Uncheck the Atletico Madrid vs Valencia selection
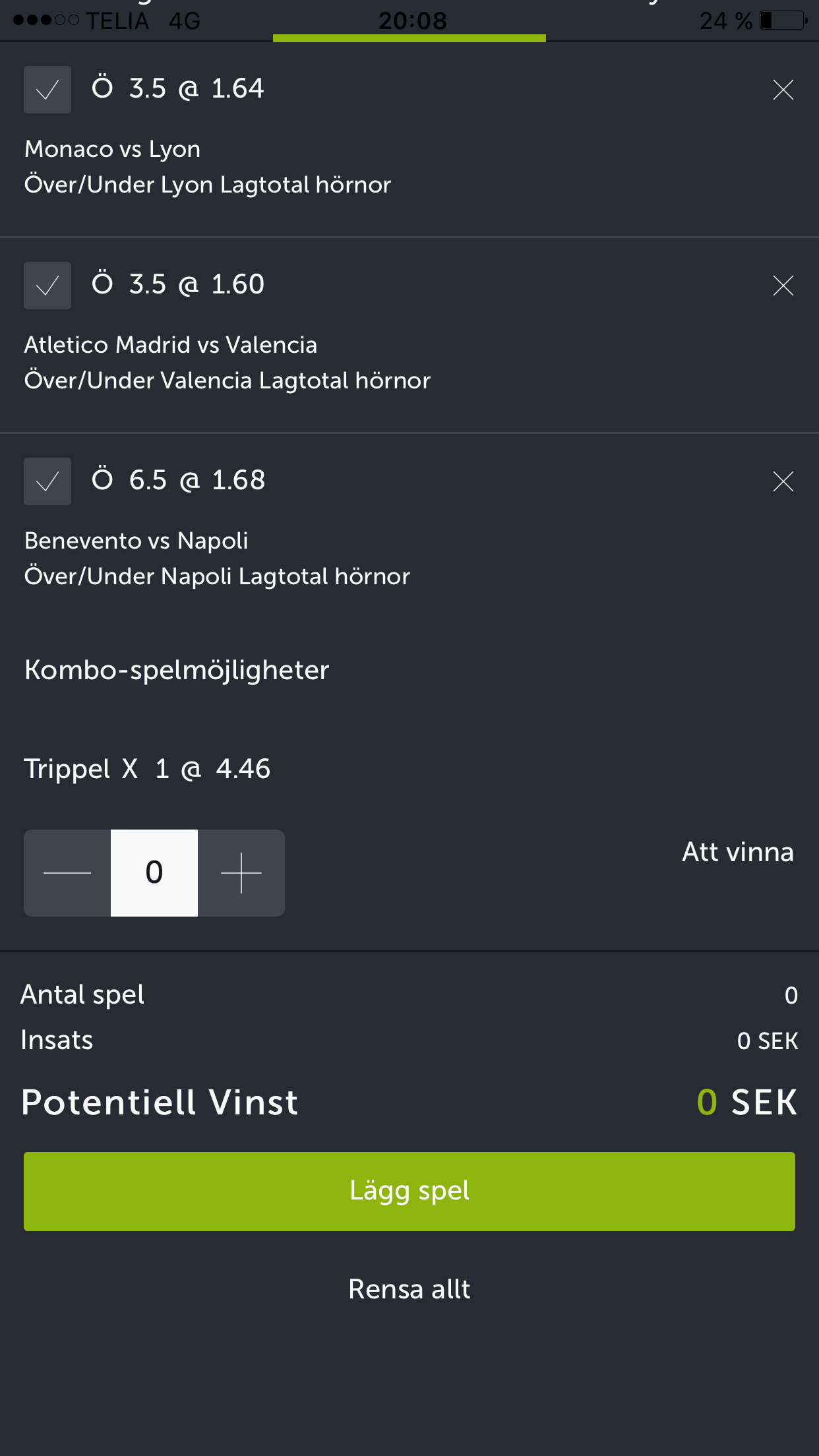 47,286
